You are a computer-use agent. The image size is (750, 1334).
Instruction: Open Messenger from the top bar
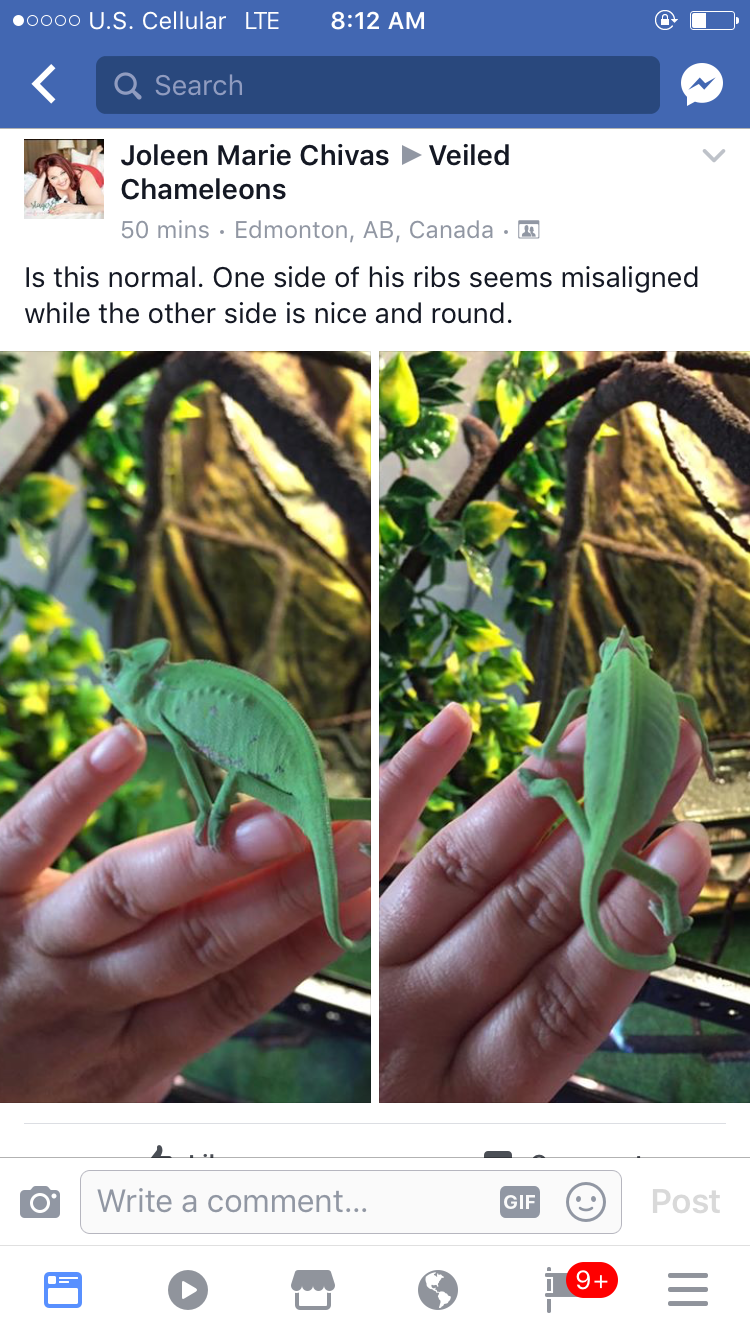point(702,85)
